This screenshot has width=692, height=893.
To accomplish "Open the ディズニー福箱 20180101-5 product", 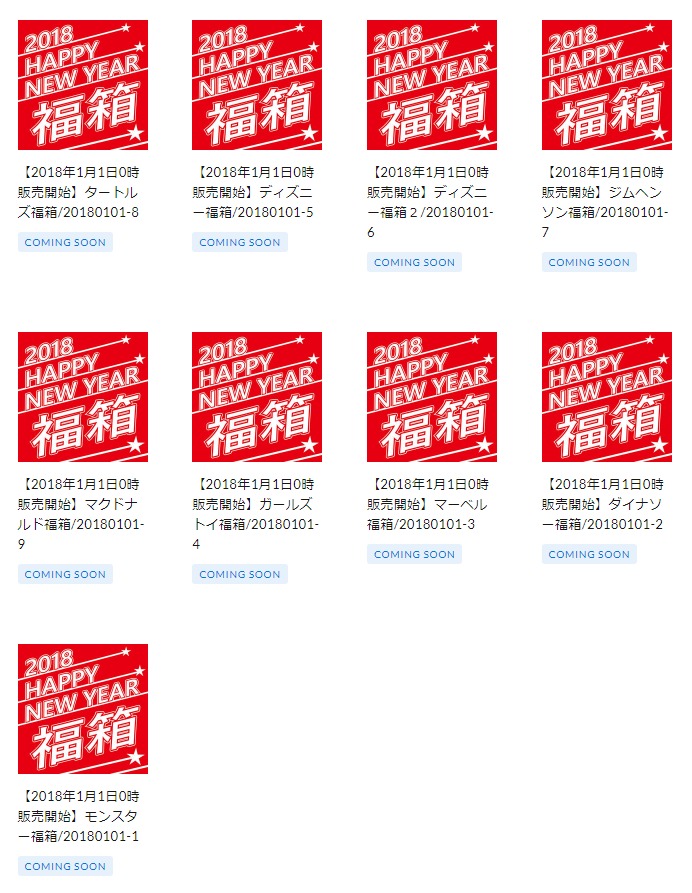I will (x=257, y=85).
